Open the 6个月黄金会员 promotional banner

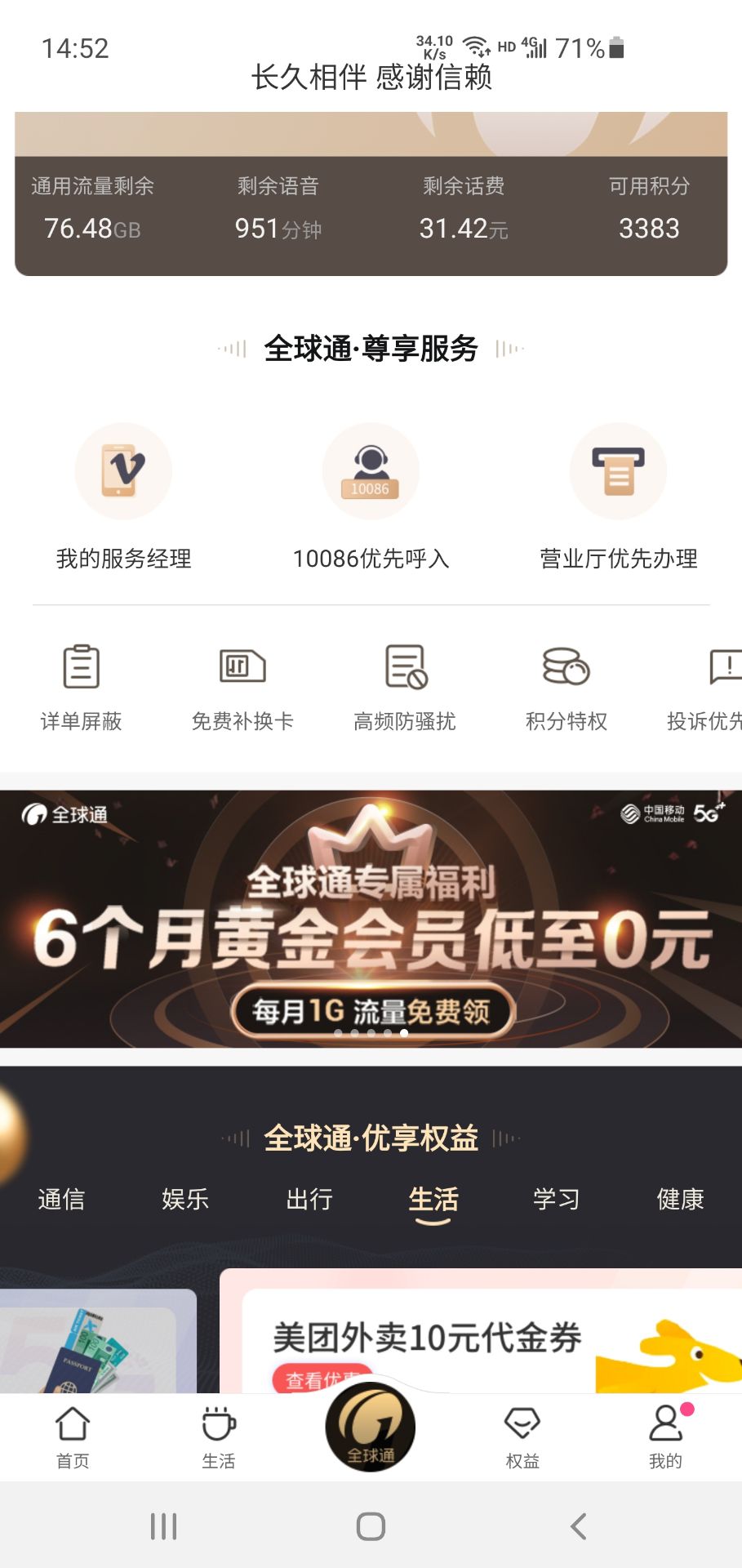371,919
